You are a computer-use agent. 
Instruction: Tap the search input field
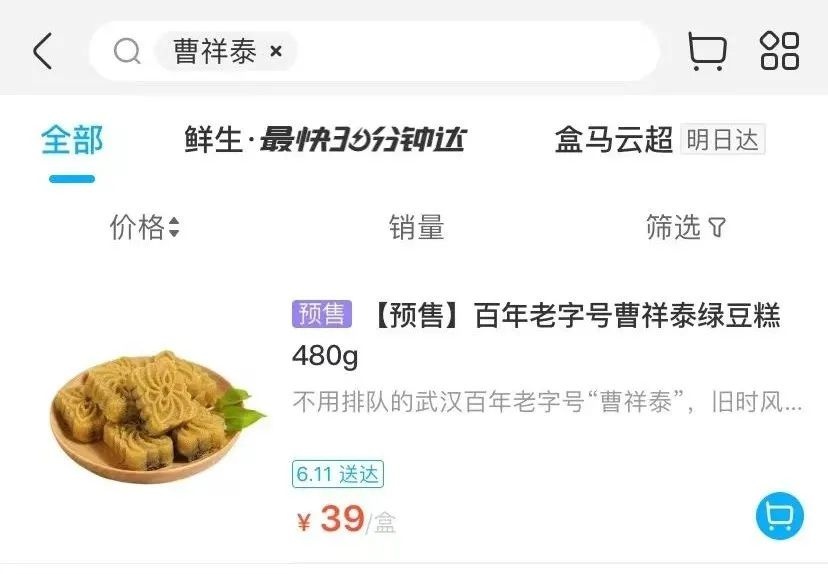pos(470,51)
